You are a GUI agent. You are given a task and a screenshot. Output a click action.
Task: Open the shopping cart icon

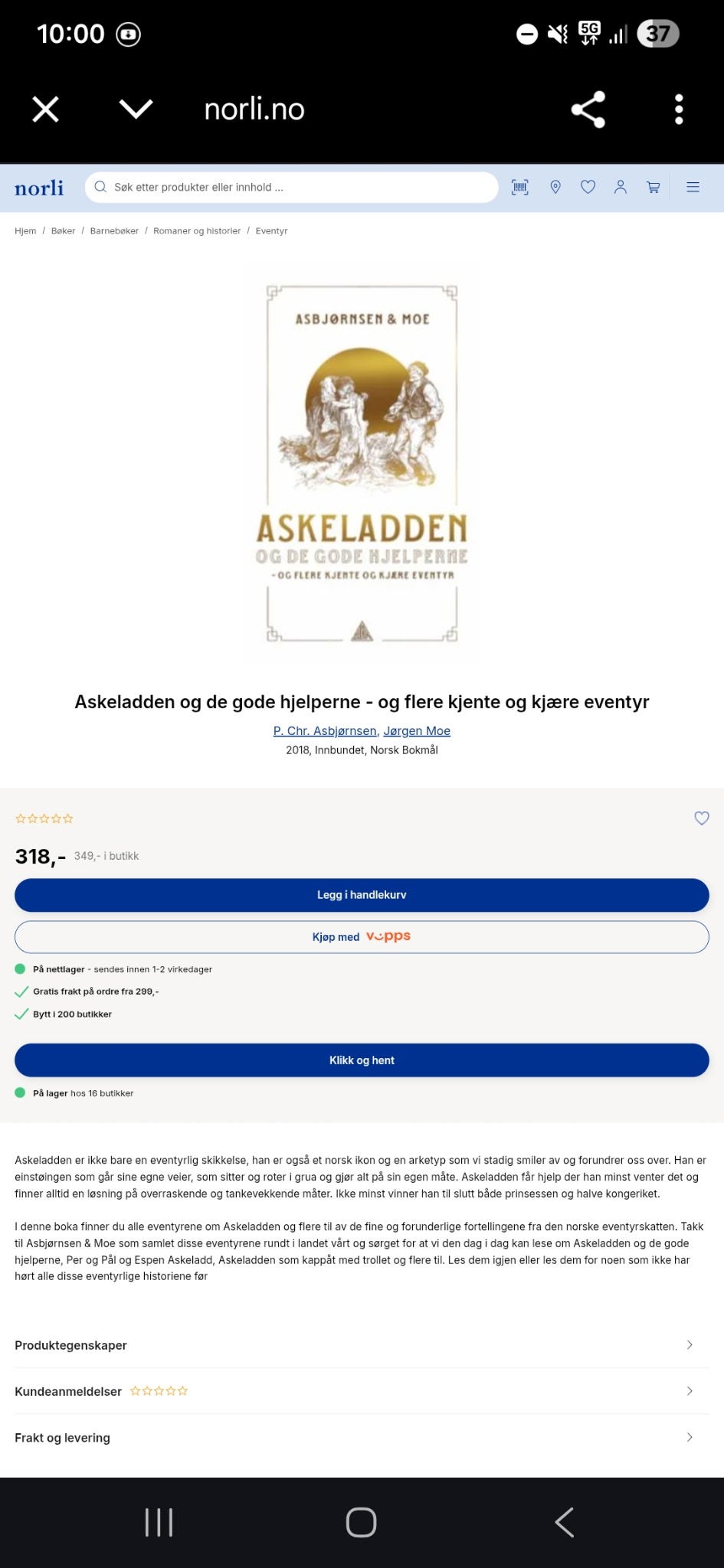pyautogui.click(x=652, y=187)
